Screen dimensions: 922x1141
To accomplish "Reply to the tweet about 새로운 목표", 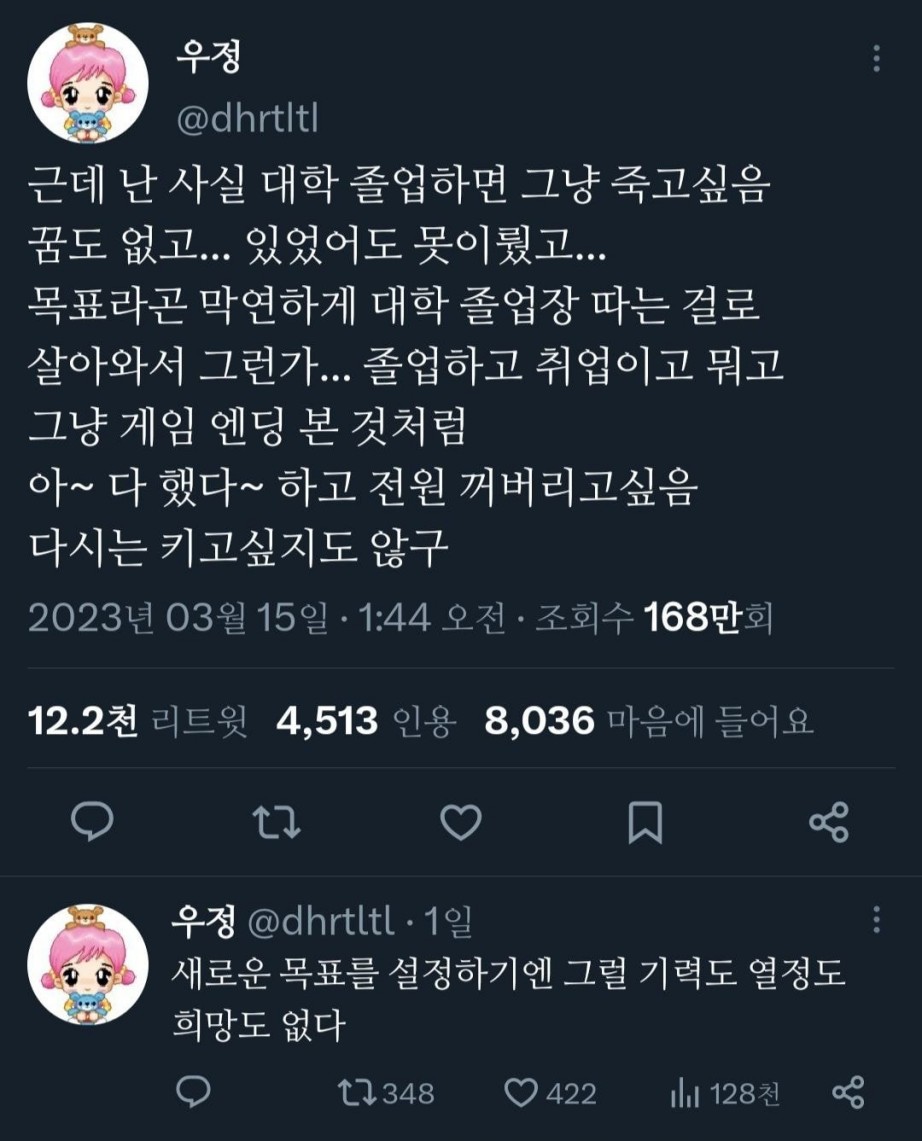I will [x=194, y=1093].
